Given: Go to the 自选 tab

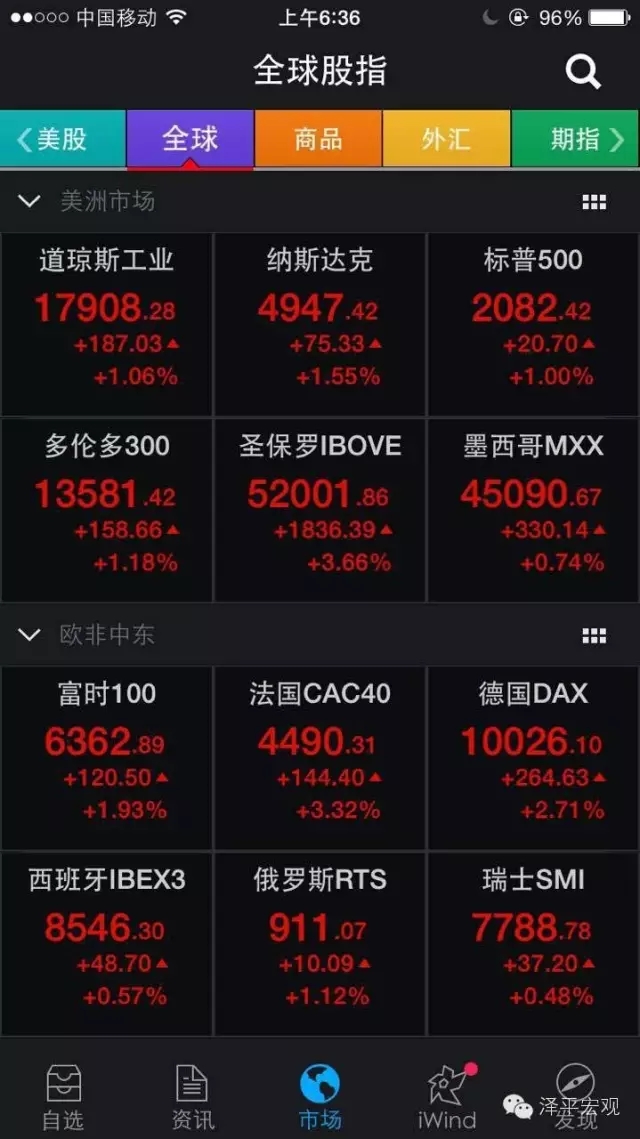Looking at the screenshot, I should pyautogui.click(x=63, y=1097).
